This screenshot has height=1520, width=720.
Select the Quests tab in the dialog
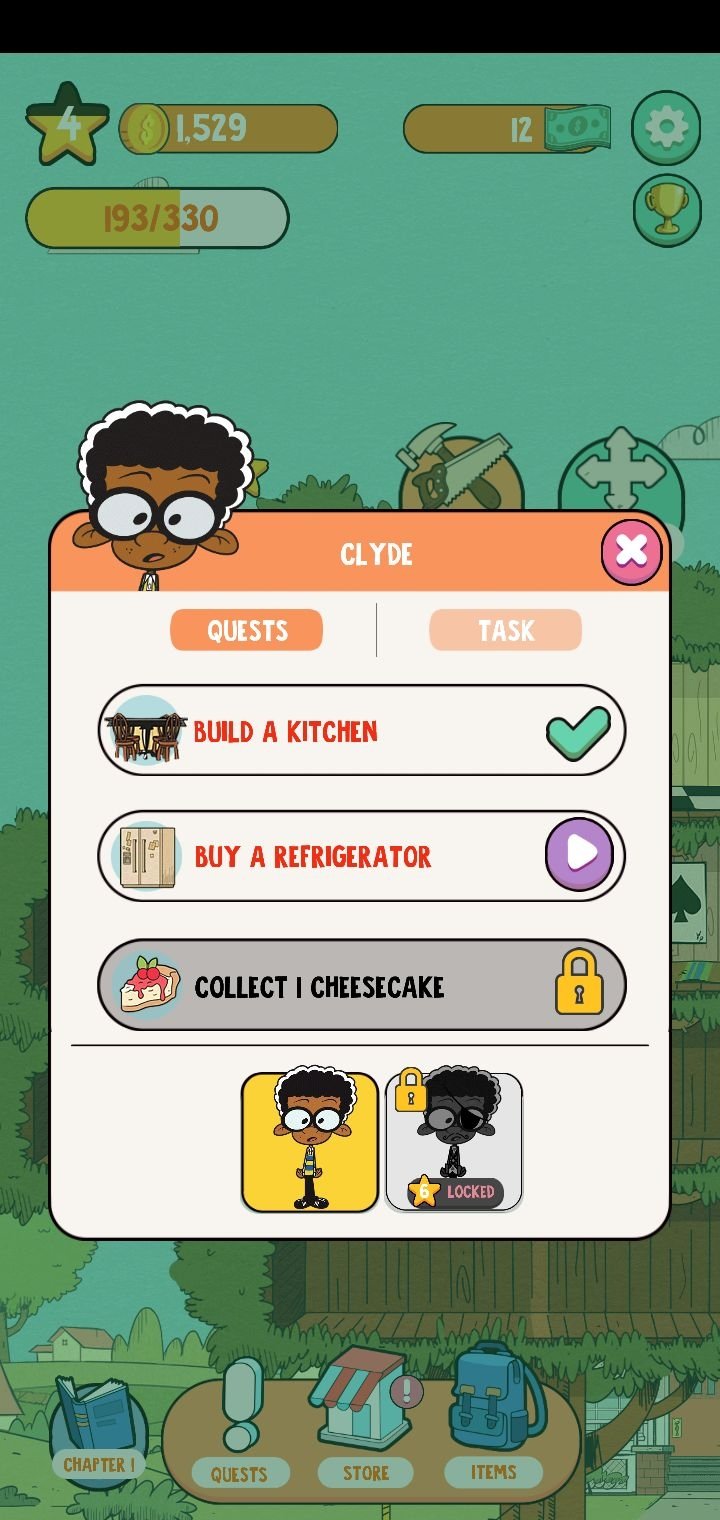coord(247,630)
